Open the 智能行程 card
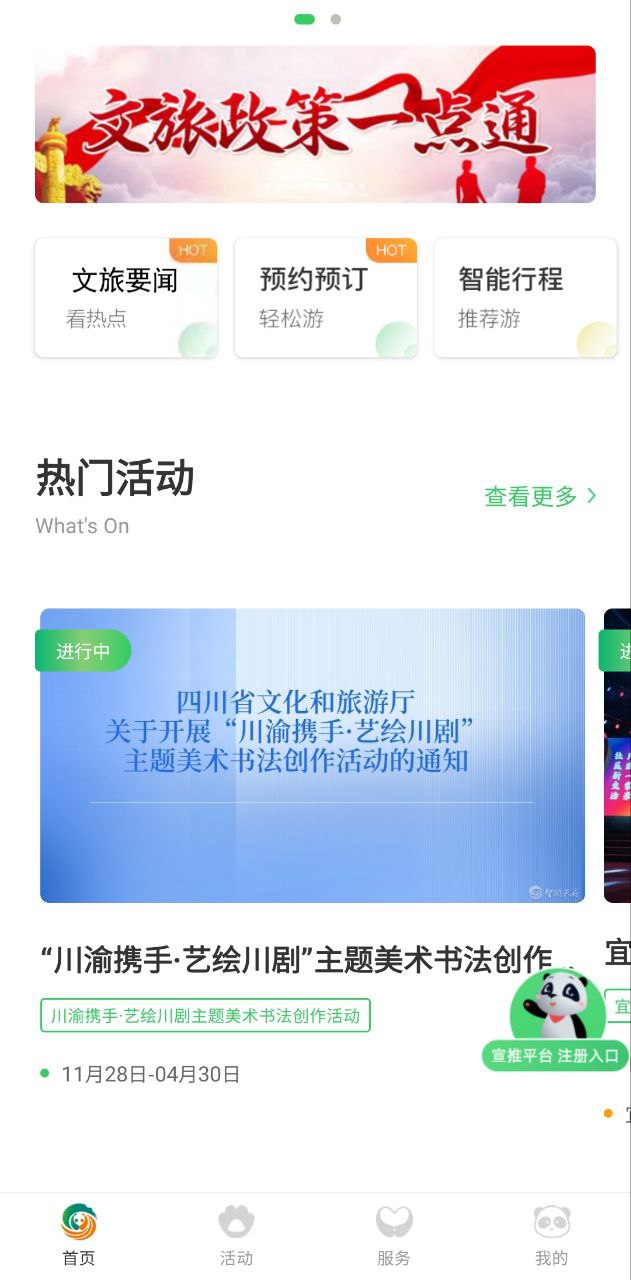This screenshot has height=1280, width=631. pos(524,297)
